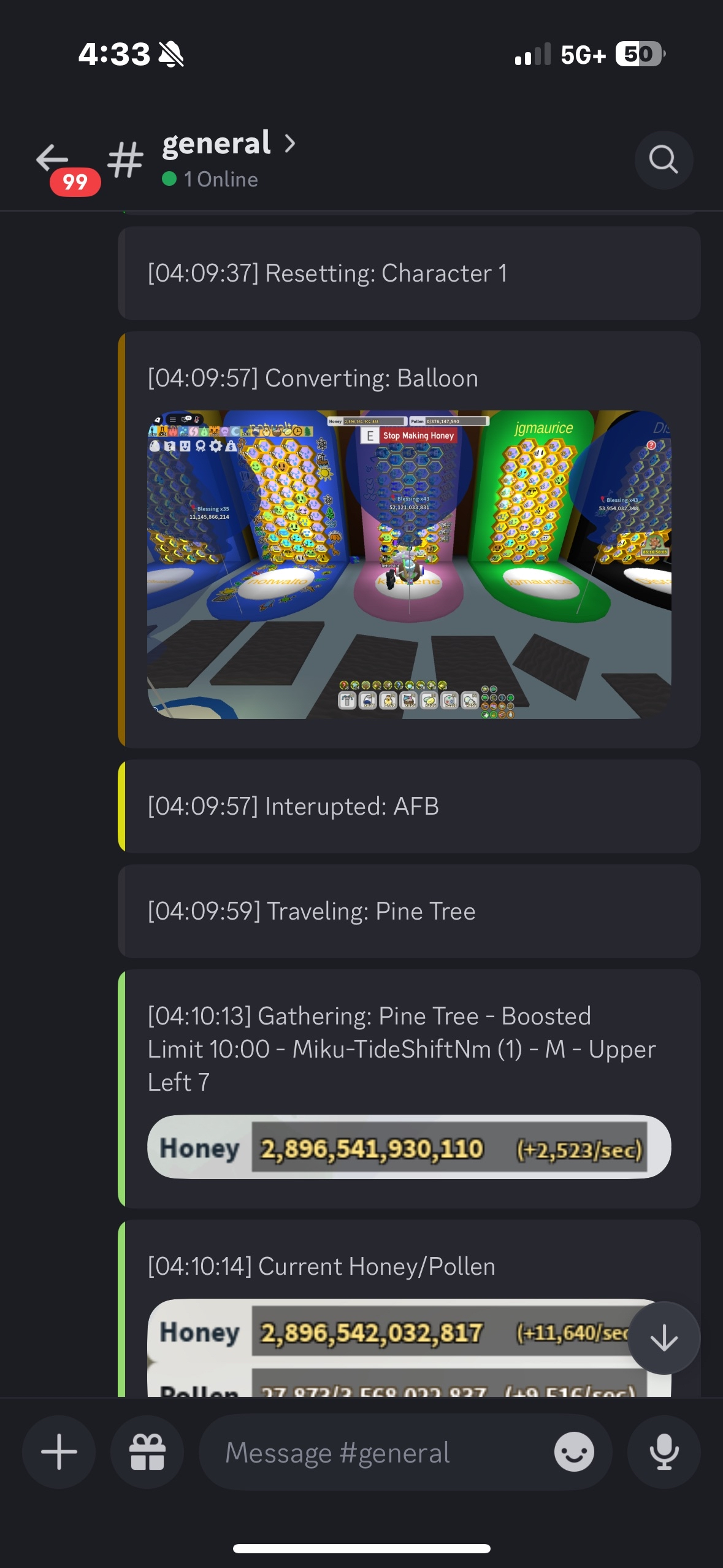The width and height of the screenshot is (723, 1568).
Task: Go back to the channel list
Action: click(52, 159)
